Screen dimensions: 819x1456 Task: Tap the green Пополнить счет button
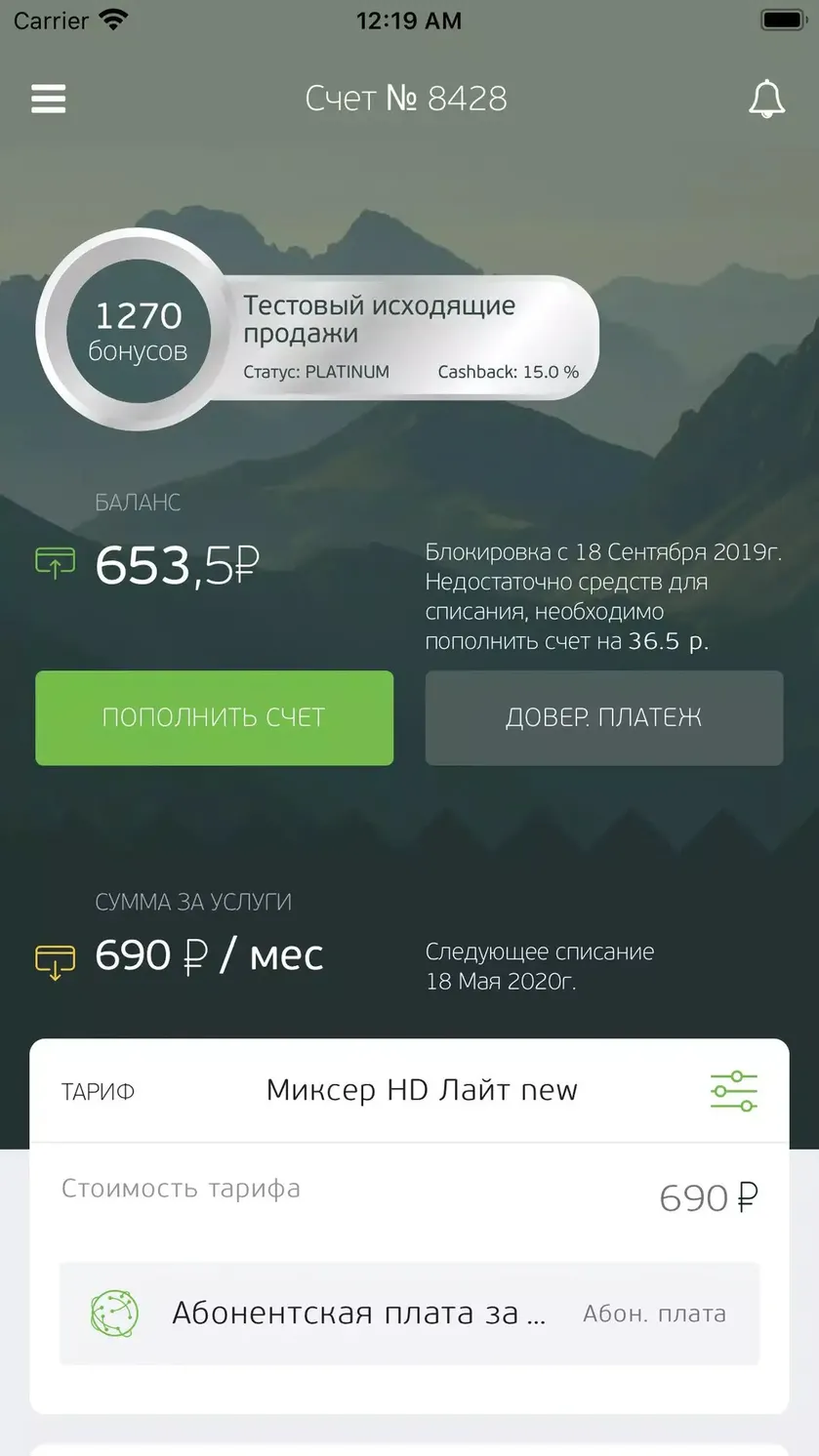pyautogui.click(x=215, y=717)
